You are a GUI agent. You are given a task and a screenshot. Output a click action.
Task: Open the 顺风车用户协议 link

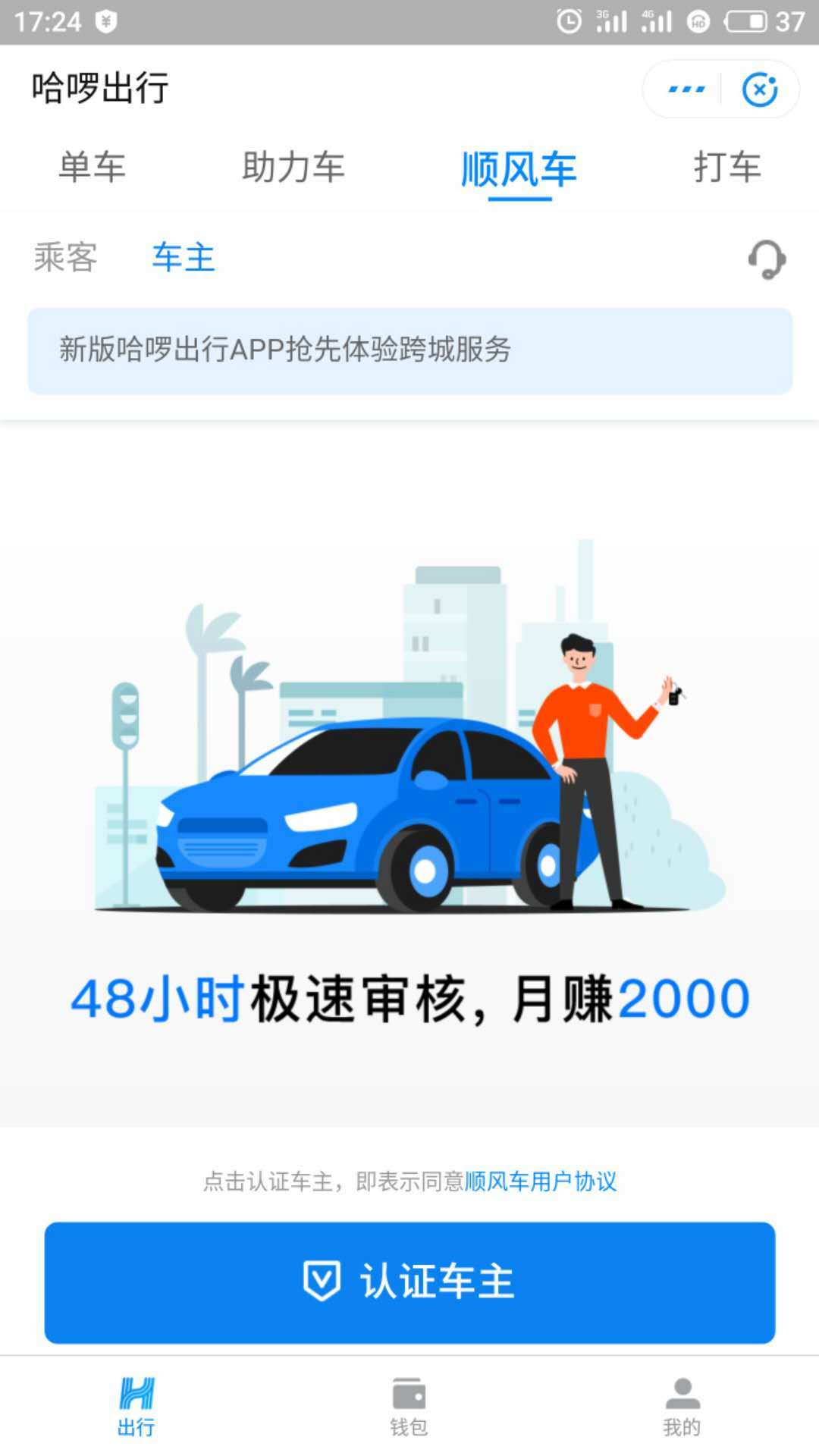(x=540, y=1181)
